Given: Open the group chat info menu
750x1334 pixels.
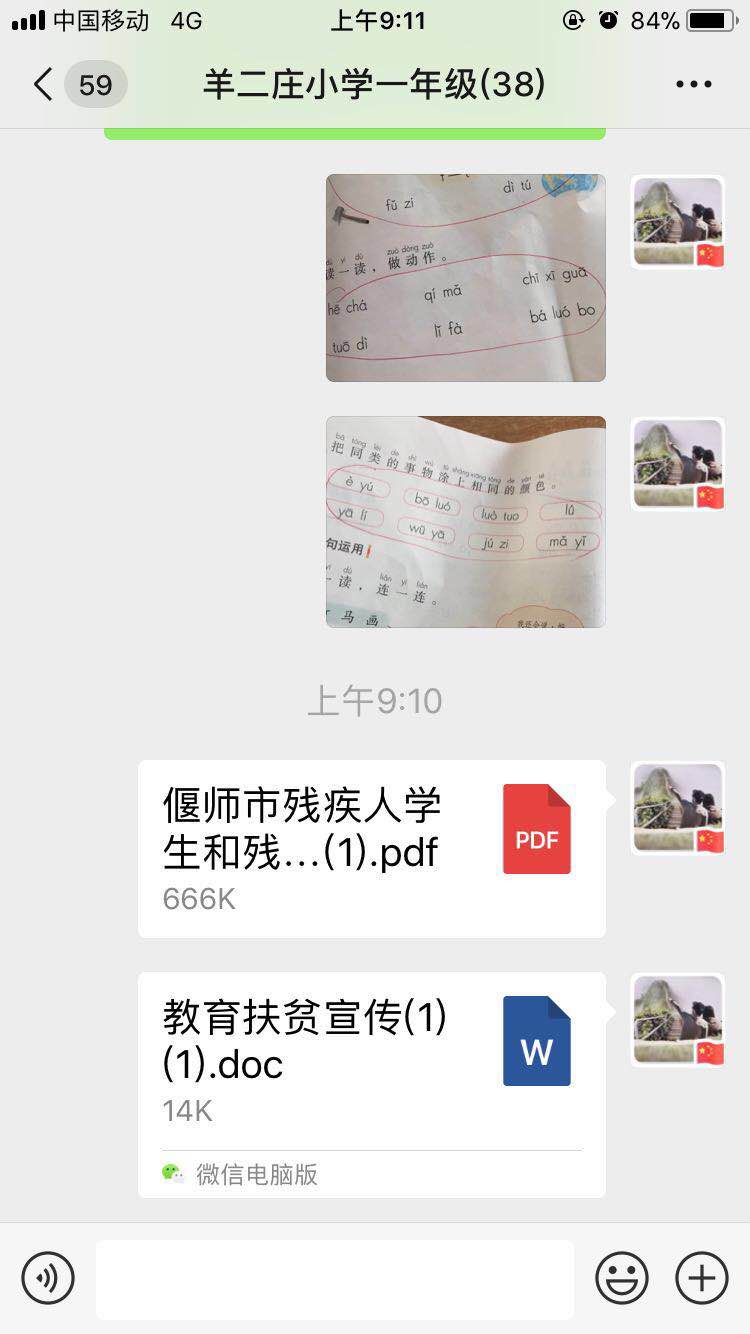Looking at the screenshot, I should (693, 84).
